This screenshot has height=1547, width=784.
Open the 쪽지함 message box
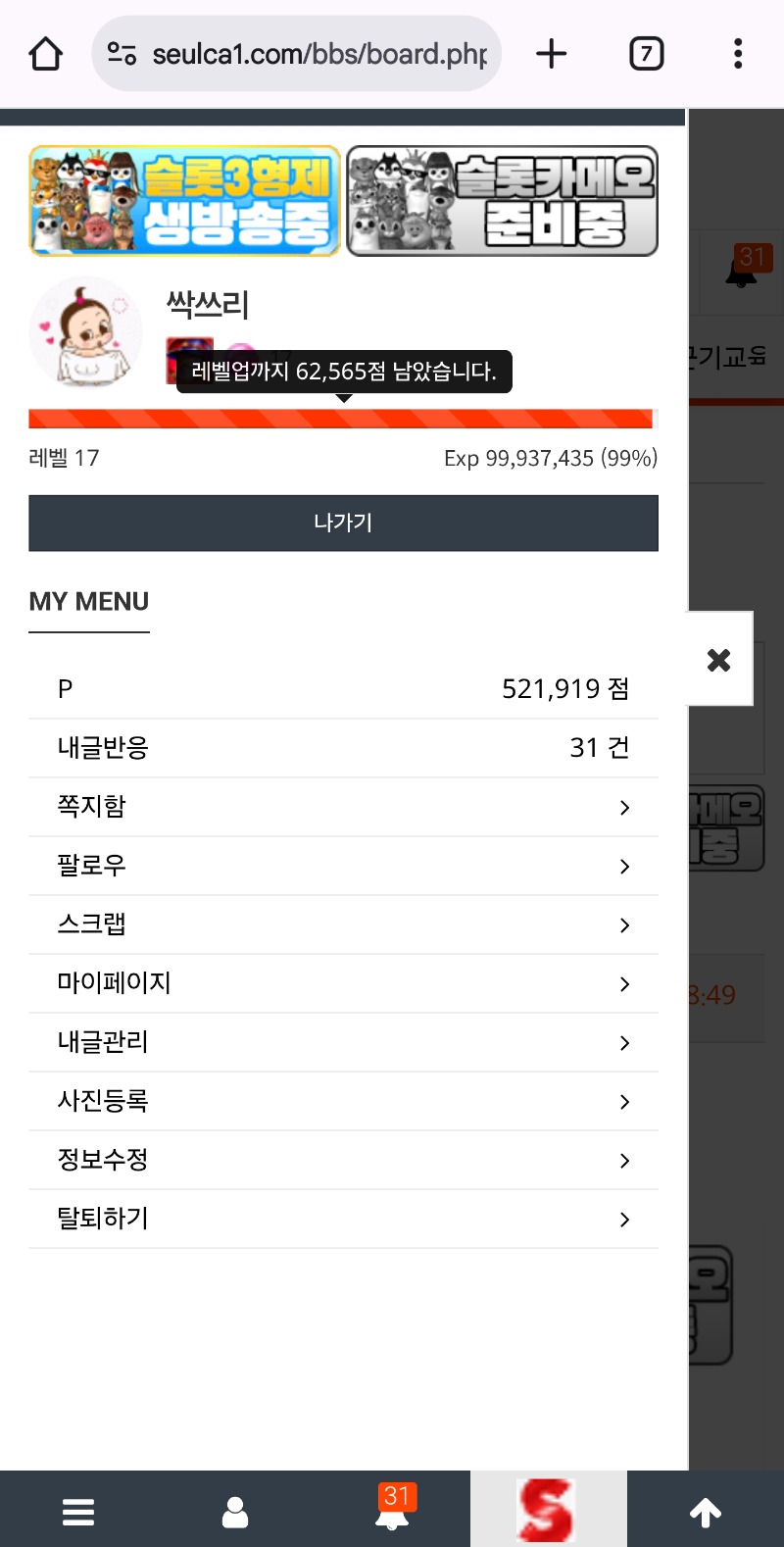coord(343,807)
